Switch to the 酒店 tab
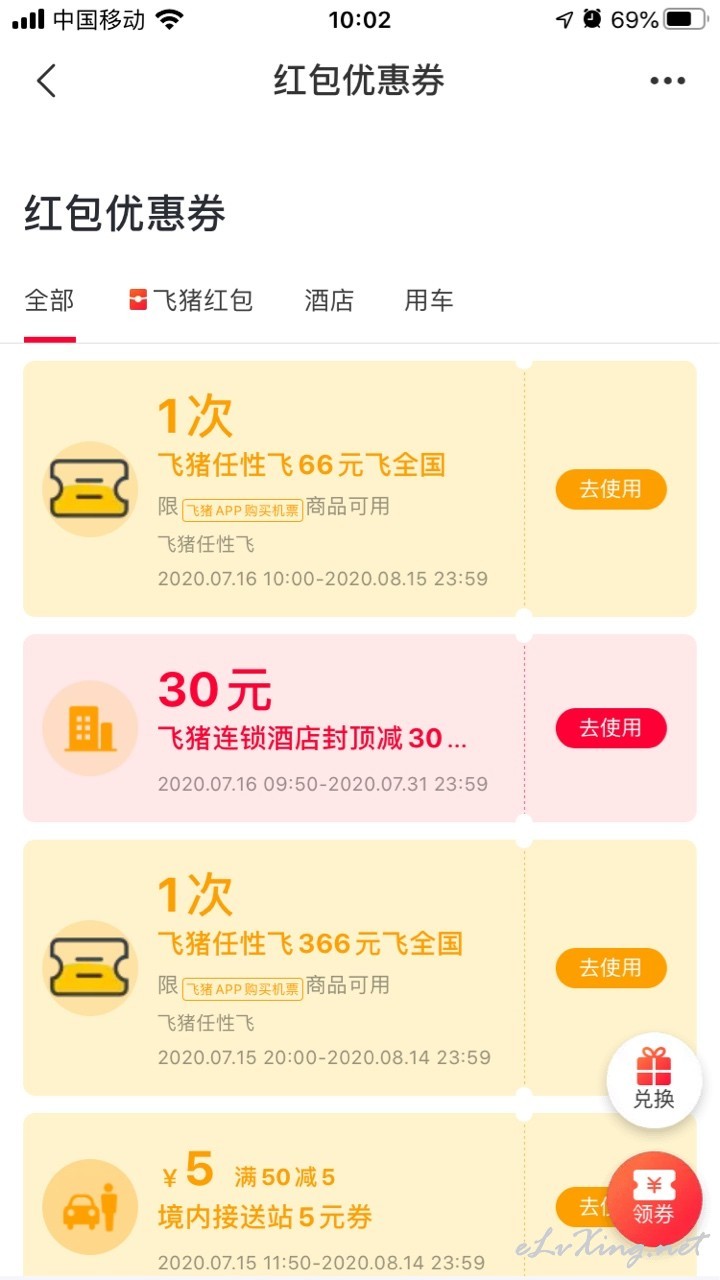The width and height of the screenshot is (720, 1280). [329, 300]
